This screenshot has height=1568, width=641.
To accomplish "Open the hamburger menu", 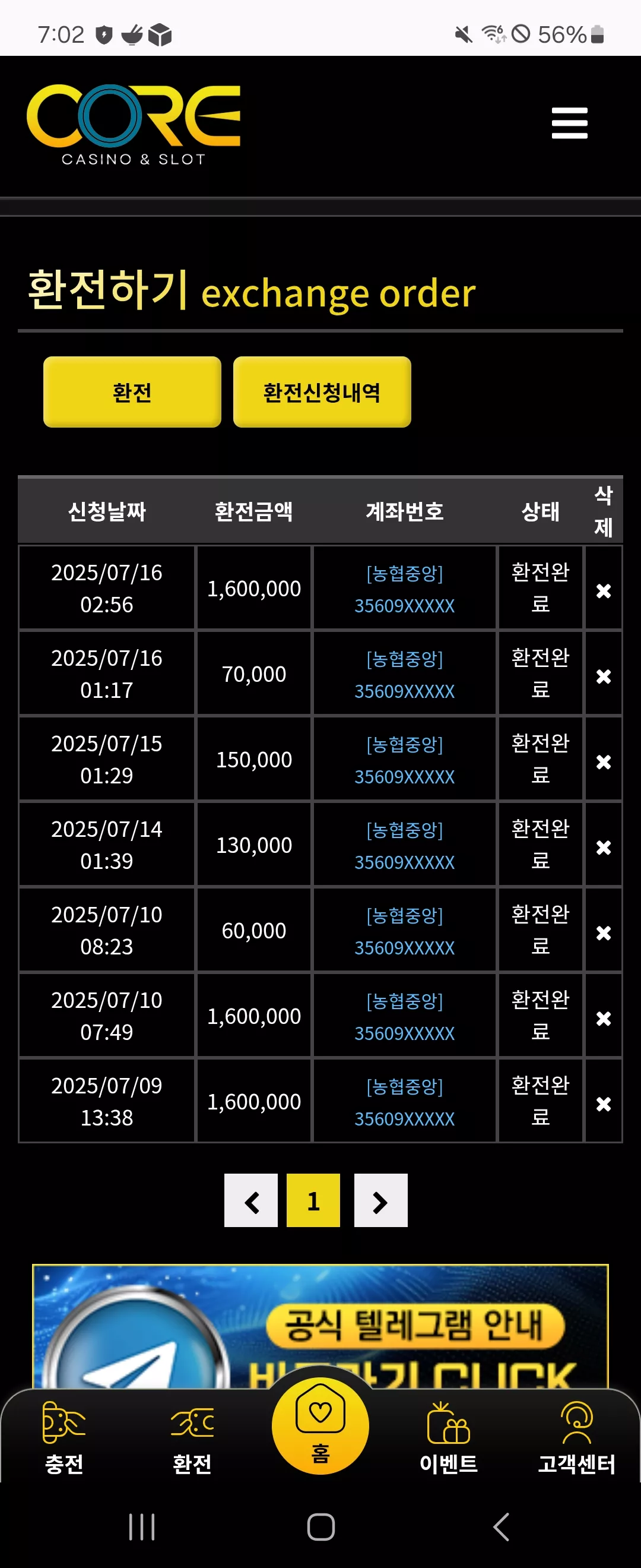I will 569,124.
